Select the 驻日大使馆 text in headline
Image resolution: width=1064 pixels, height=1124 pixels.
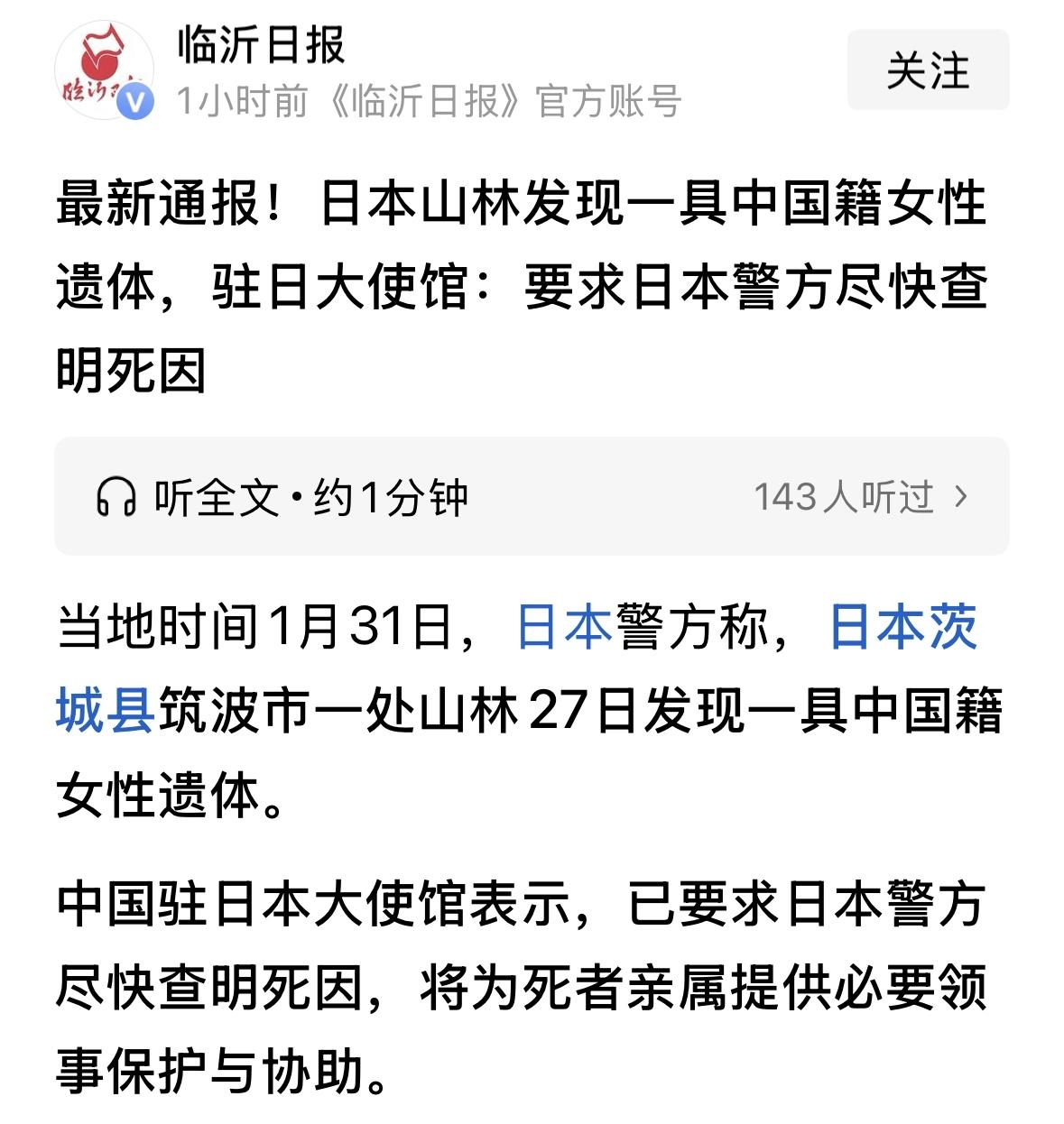coord(334,289)
